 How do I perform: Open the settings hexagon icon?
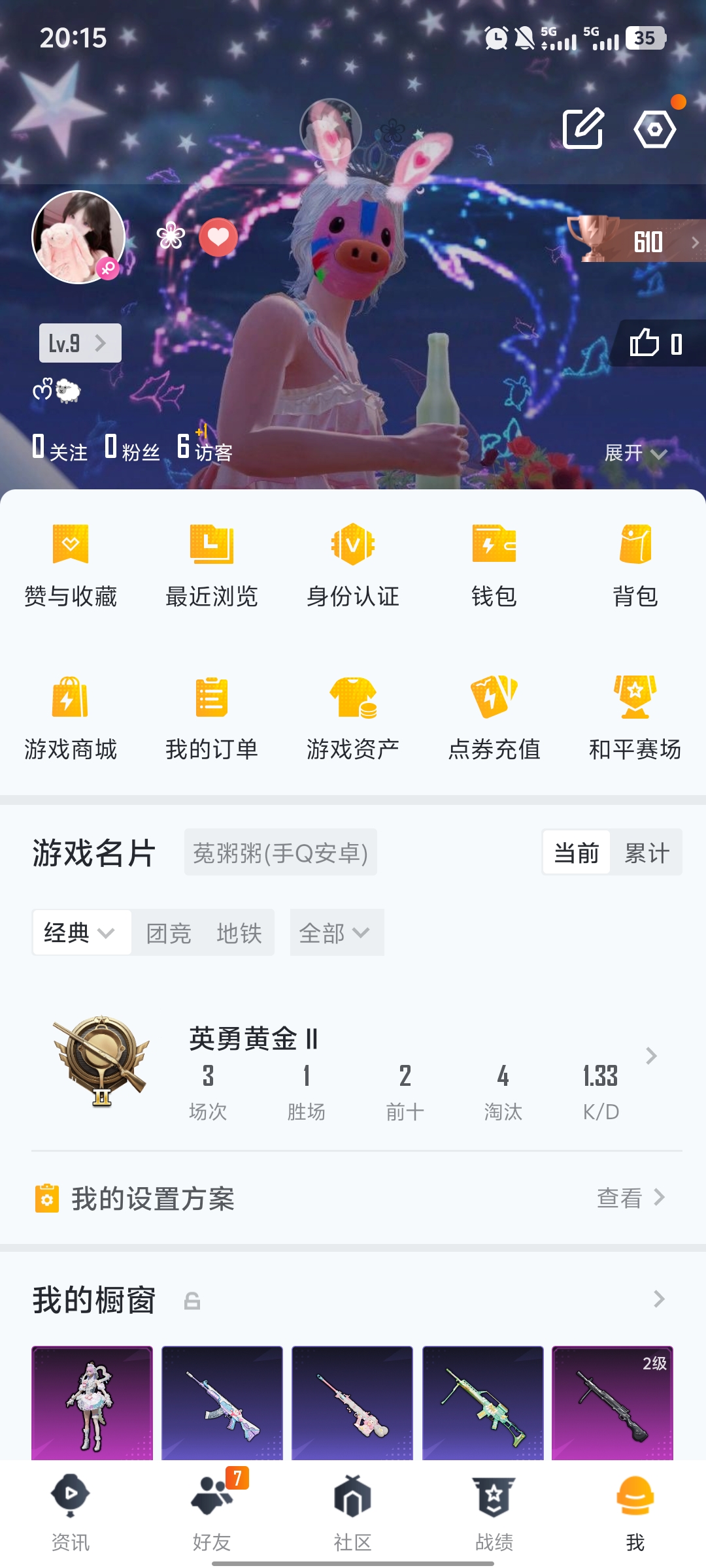654,129
